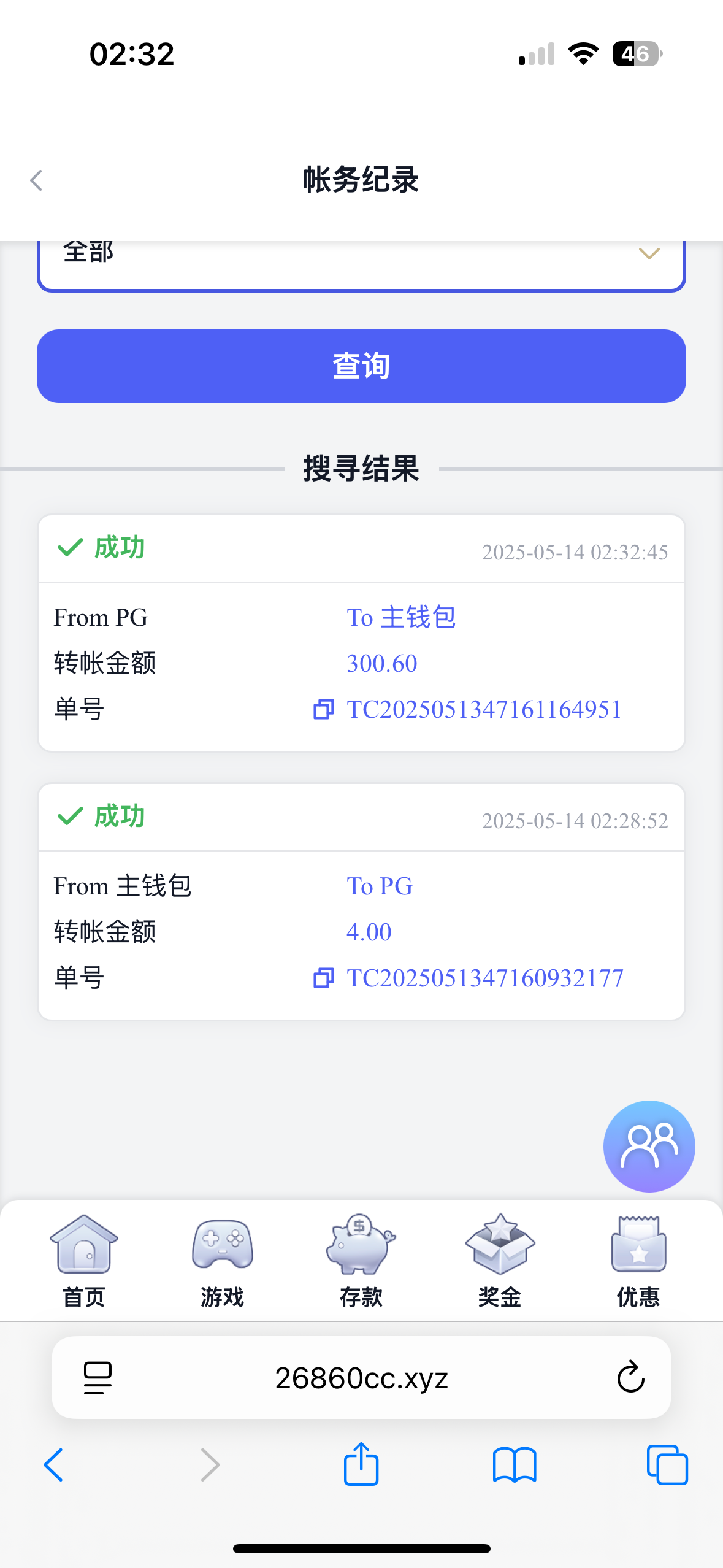
Task: Go back in Safari browser history
Action: tap(53, 1465)
